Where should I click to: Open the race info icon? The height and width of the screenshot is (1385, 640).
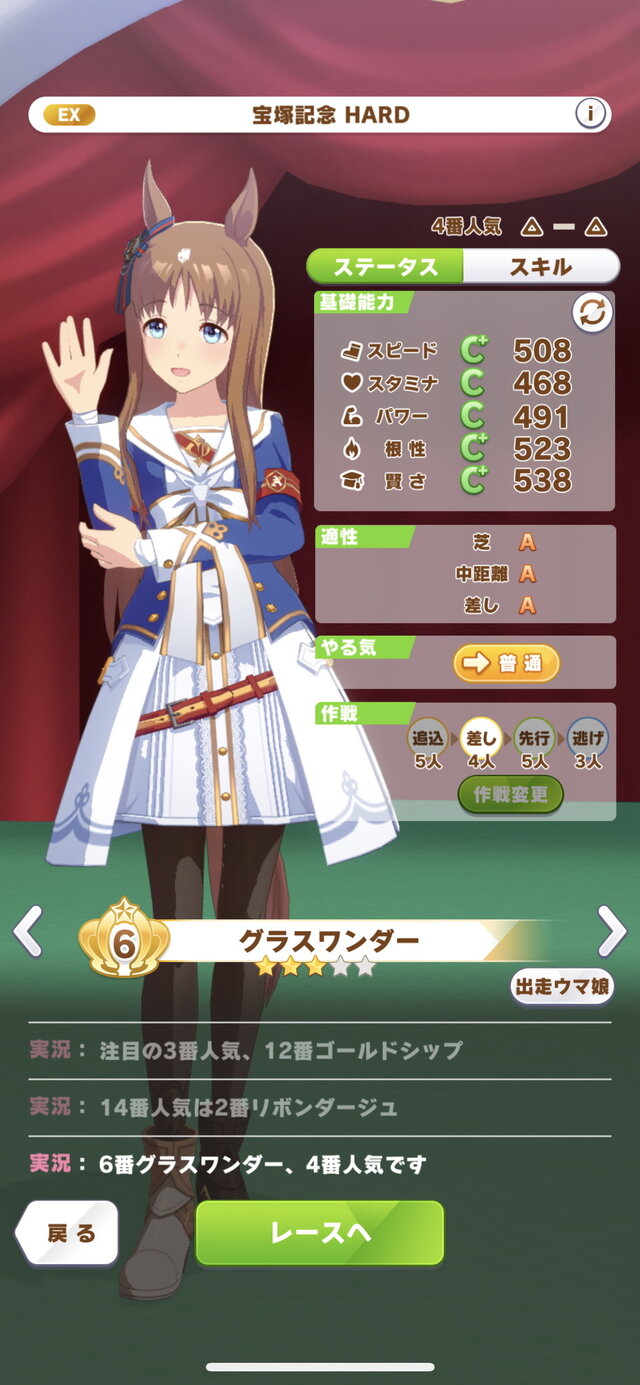pos(591,115)
